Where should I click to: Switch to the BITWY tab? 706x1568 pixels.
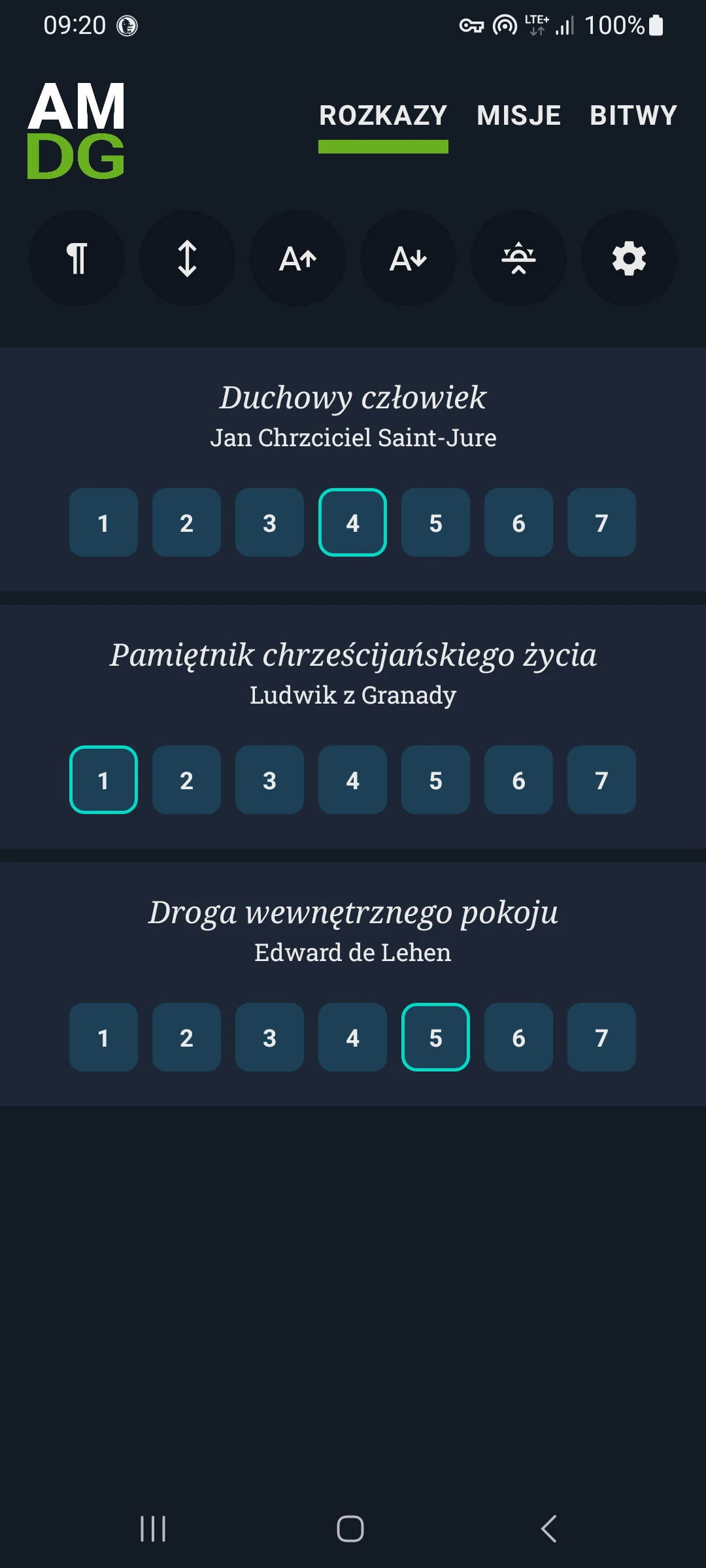point(633,116)
